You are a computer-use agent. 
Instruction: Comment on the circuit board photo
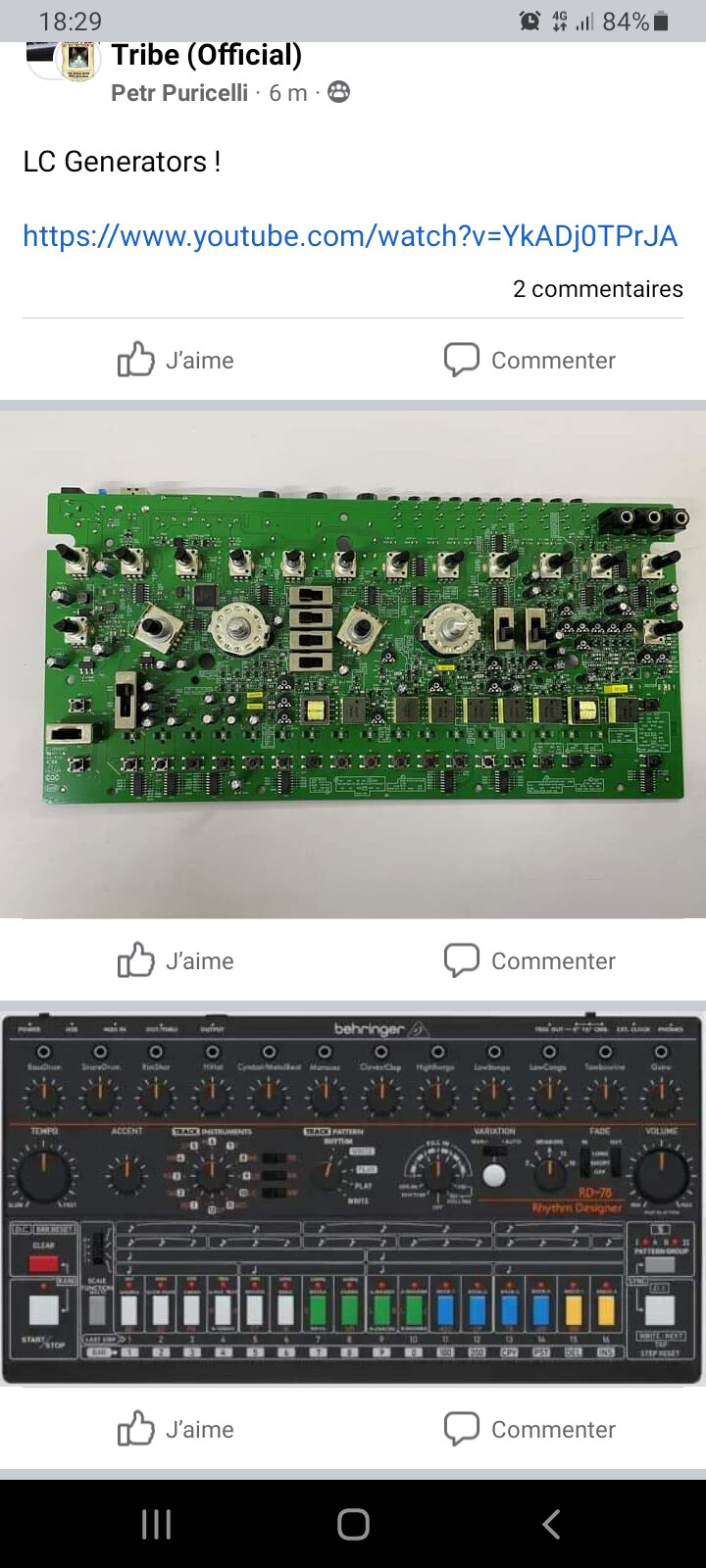coord(529,960)
